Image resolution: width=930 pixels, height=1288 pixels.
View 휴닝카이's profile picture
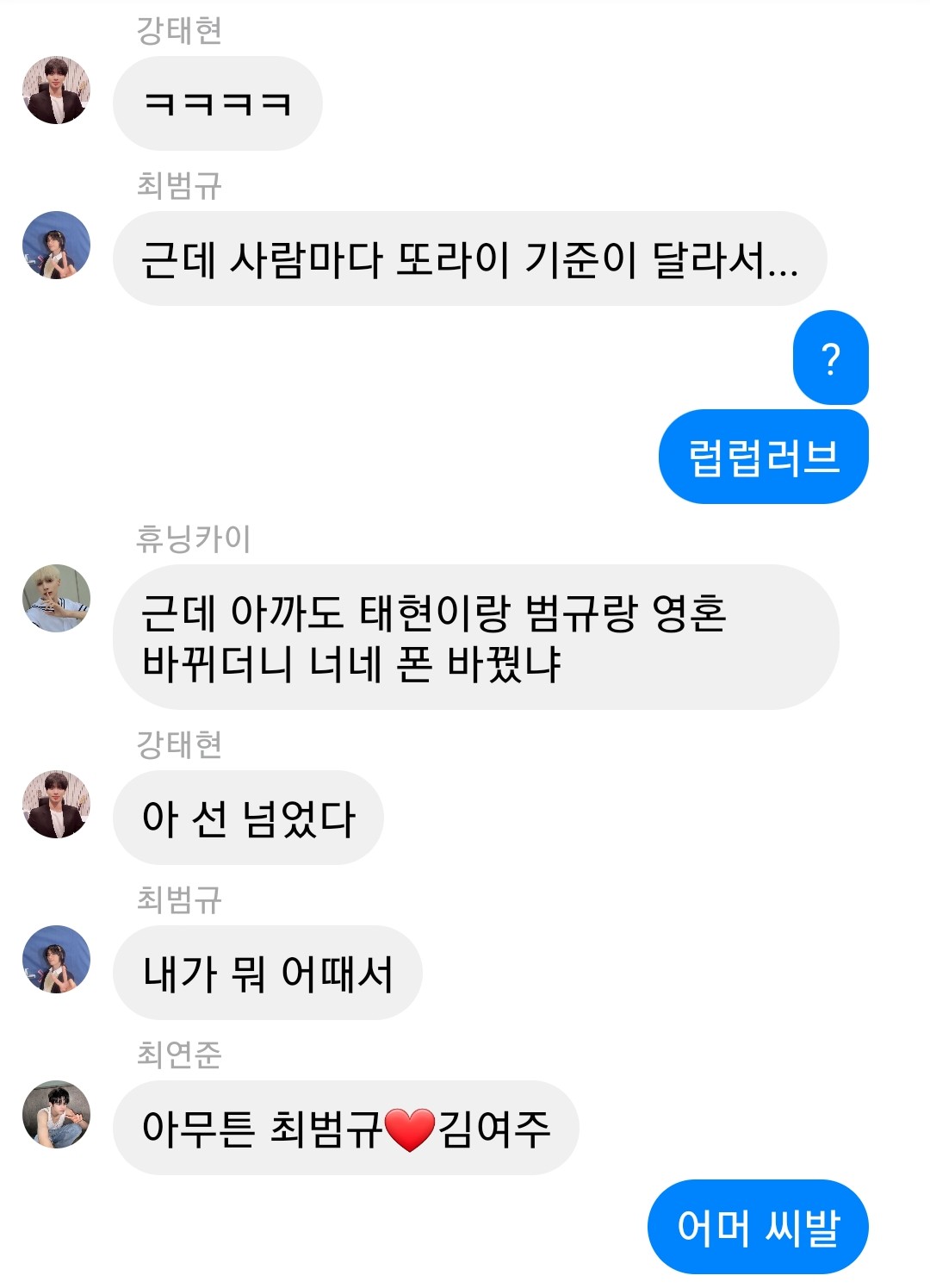point(56,599)
